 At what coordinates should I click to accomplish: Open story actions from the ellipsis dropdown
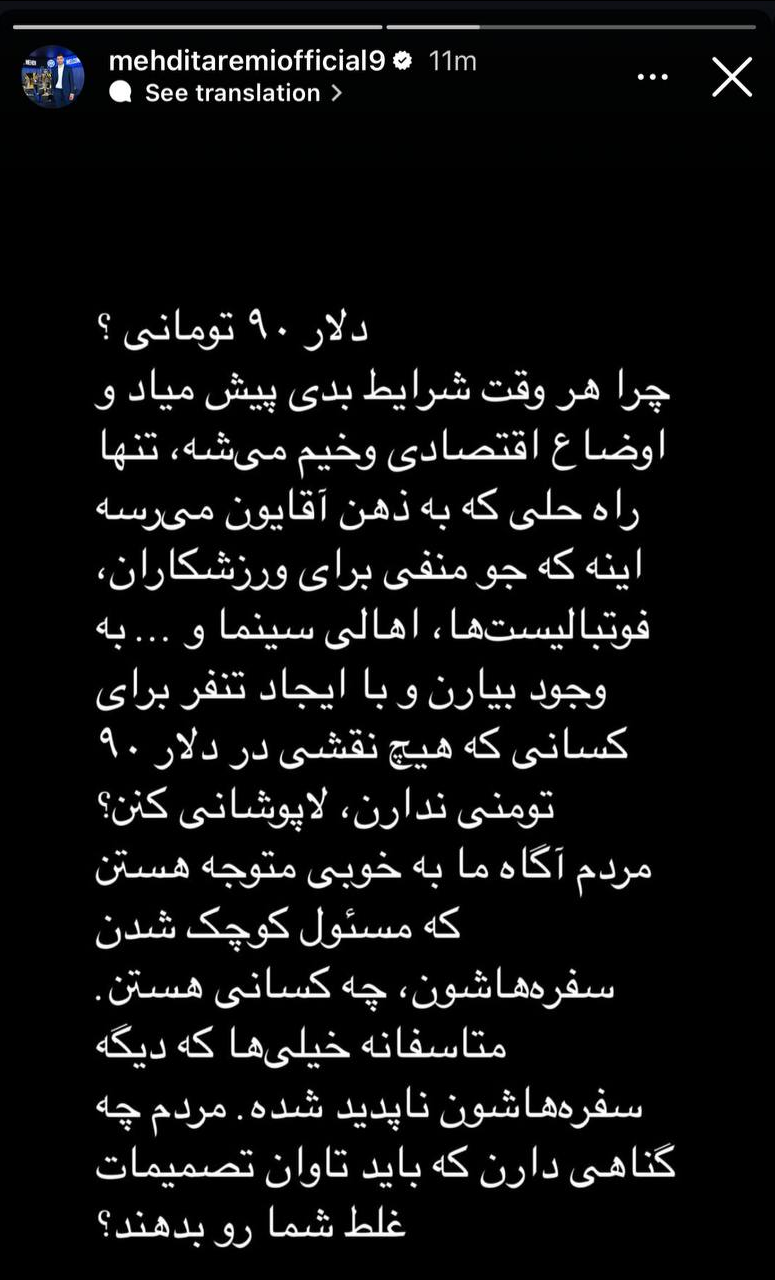[x=652, y=75]
